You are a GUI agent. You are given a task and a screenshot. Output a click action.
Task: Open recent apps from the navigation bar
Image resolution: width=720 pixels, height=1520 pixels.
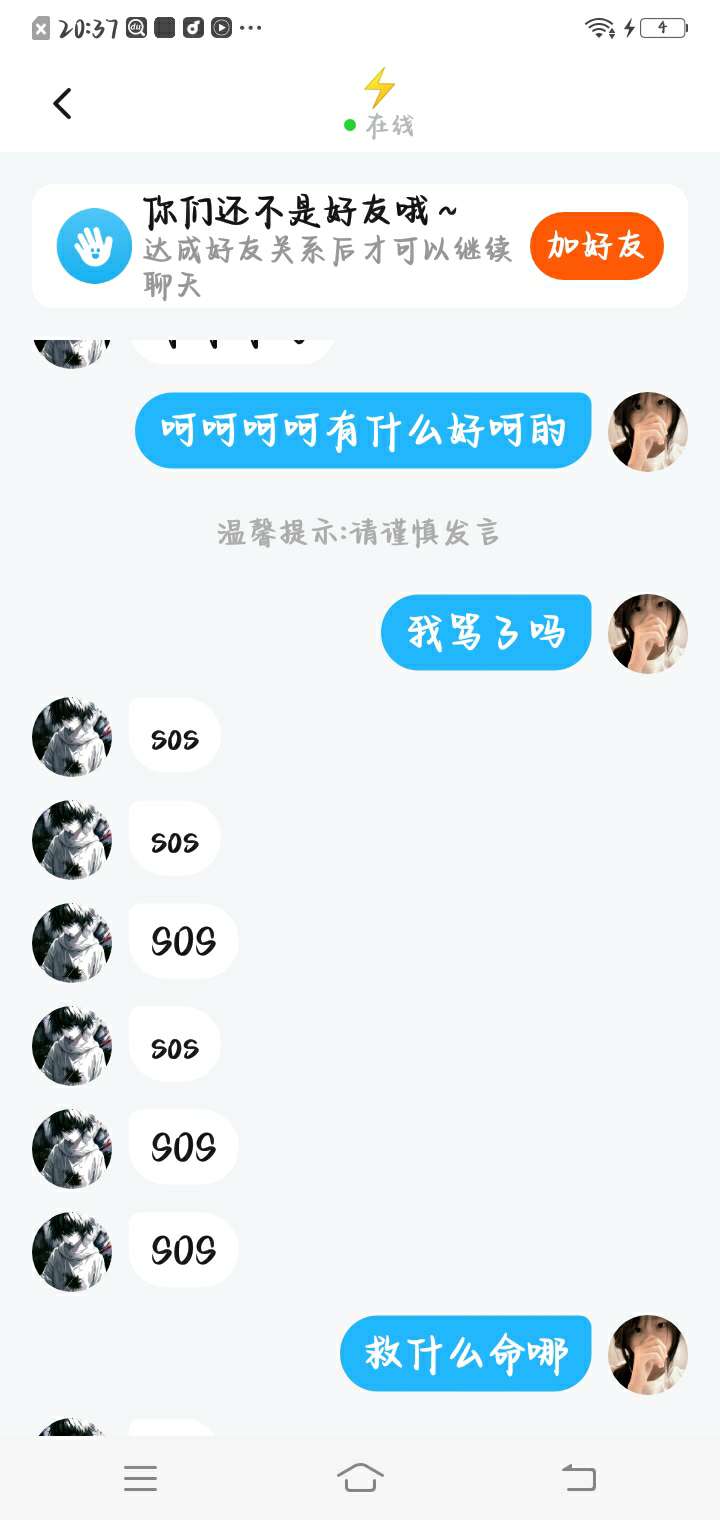pos(140,1478)
